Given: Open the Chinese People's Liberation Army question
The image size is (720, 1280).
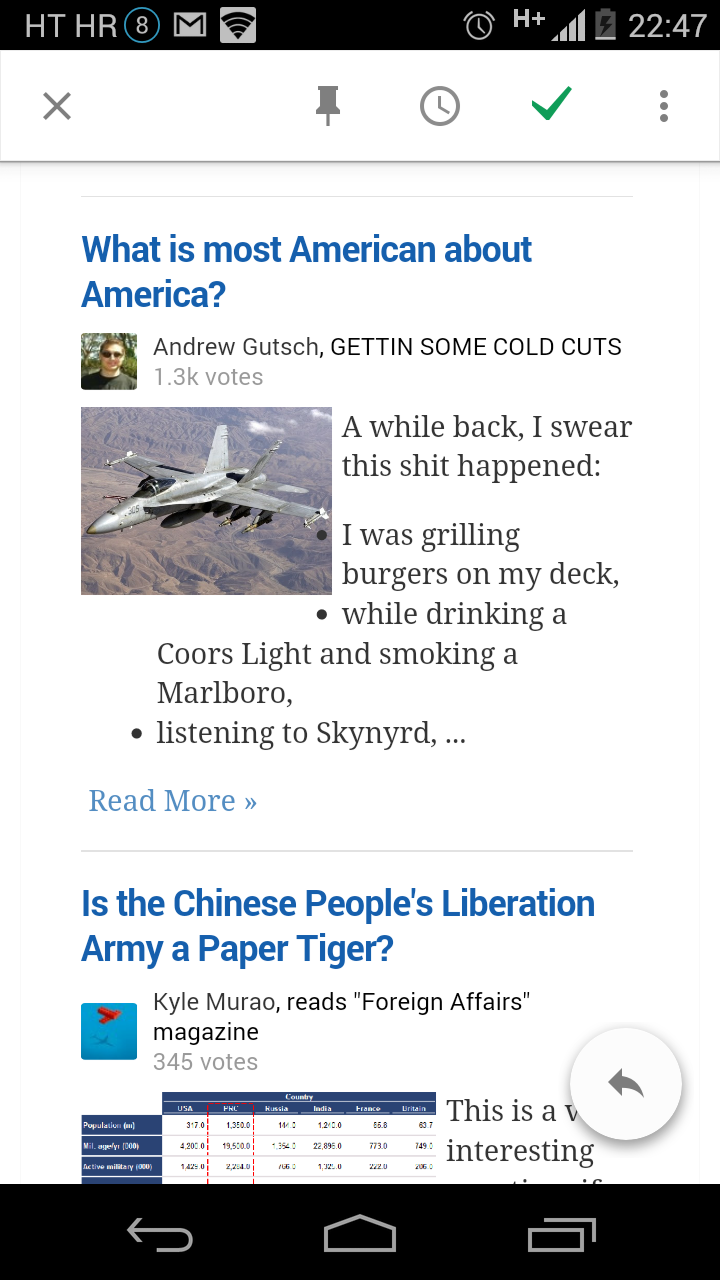Looking at the screenshot, I should click(x=338, y=926).
